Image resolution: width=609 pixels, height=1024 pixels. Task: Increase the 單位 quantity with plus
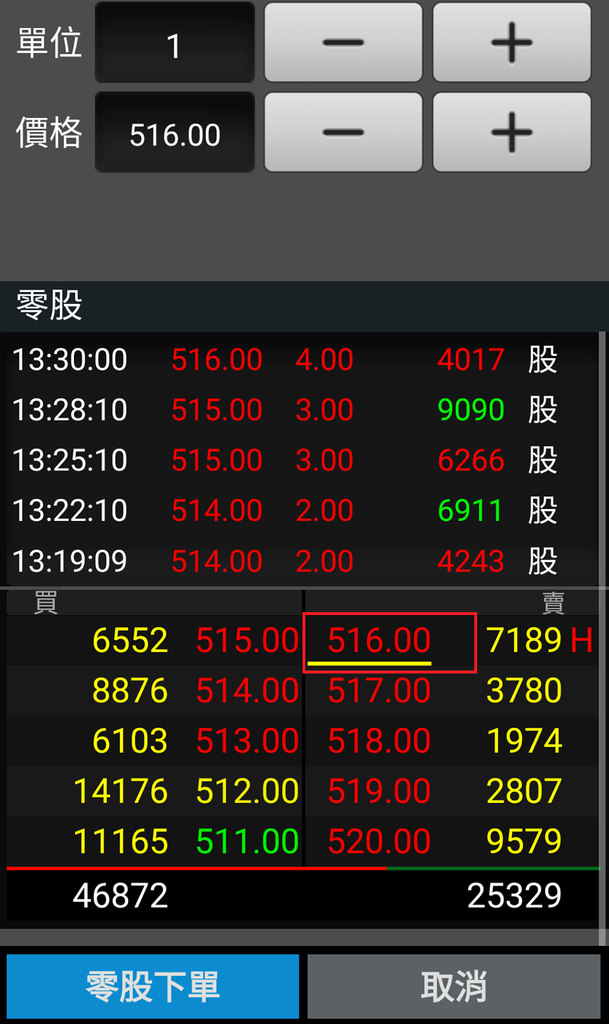[511, 43]
